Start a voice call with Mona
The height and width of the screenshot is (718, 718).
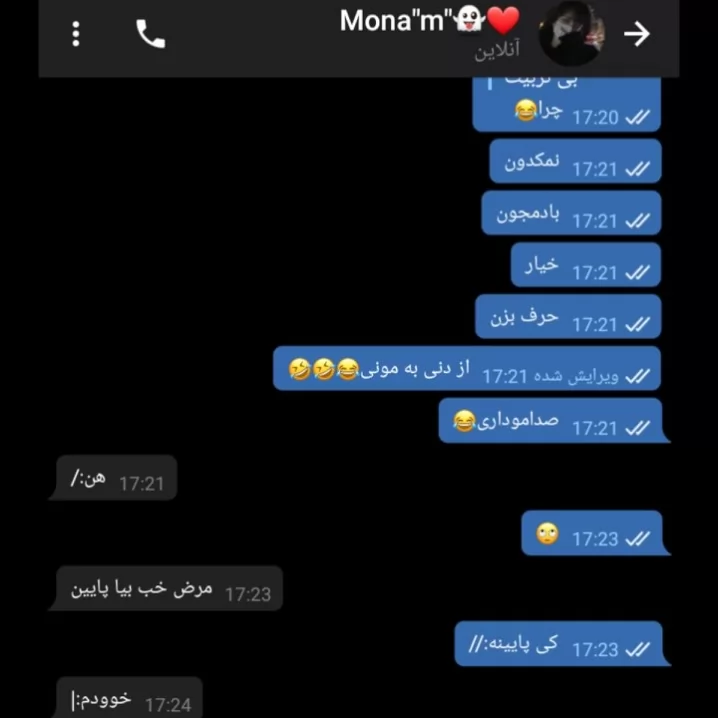tap(151, 34)
